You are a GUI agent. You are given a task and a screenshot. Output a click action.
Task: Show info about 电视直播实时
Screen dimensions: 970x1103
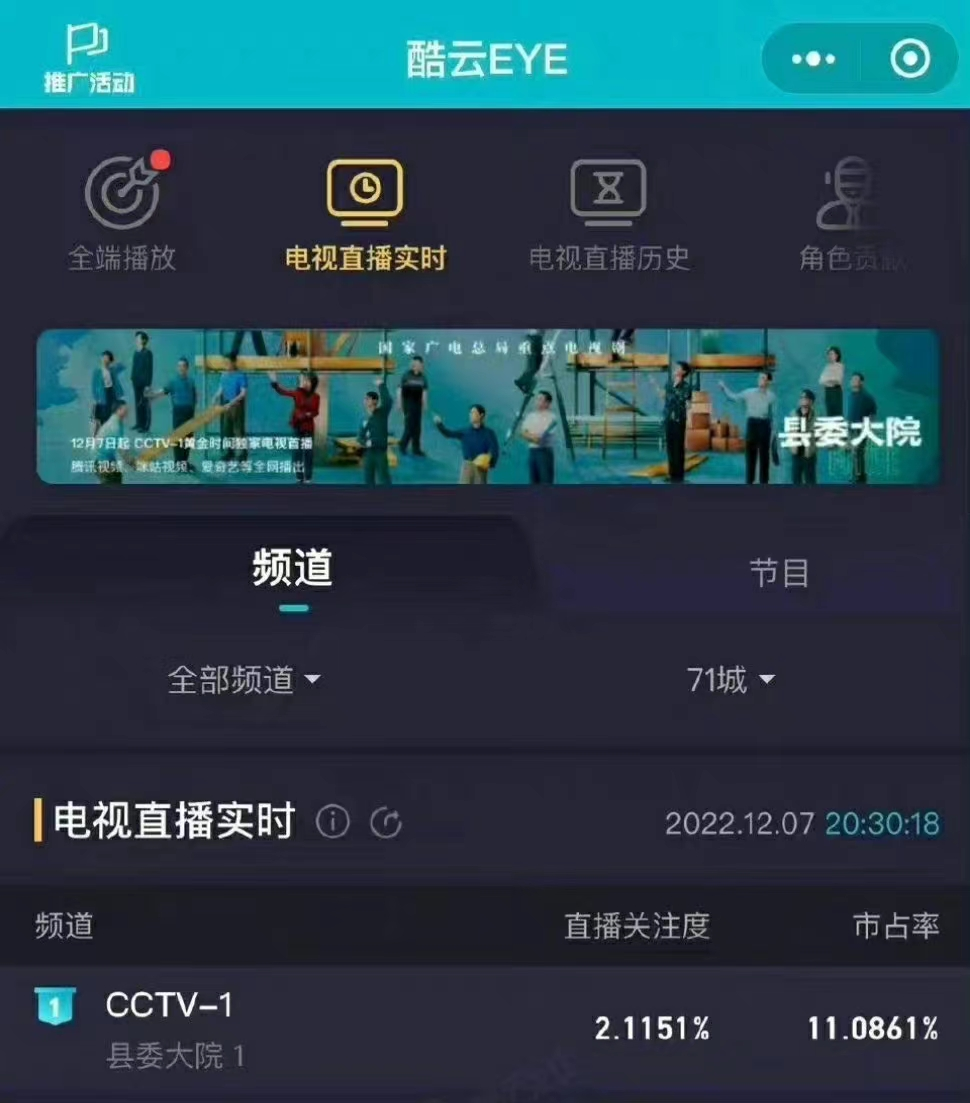click(x=333, y=822)
